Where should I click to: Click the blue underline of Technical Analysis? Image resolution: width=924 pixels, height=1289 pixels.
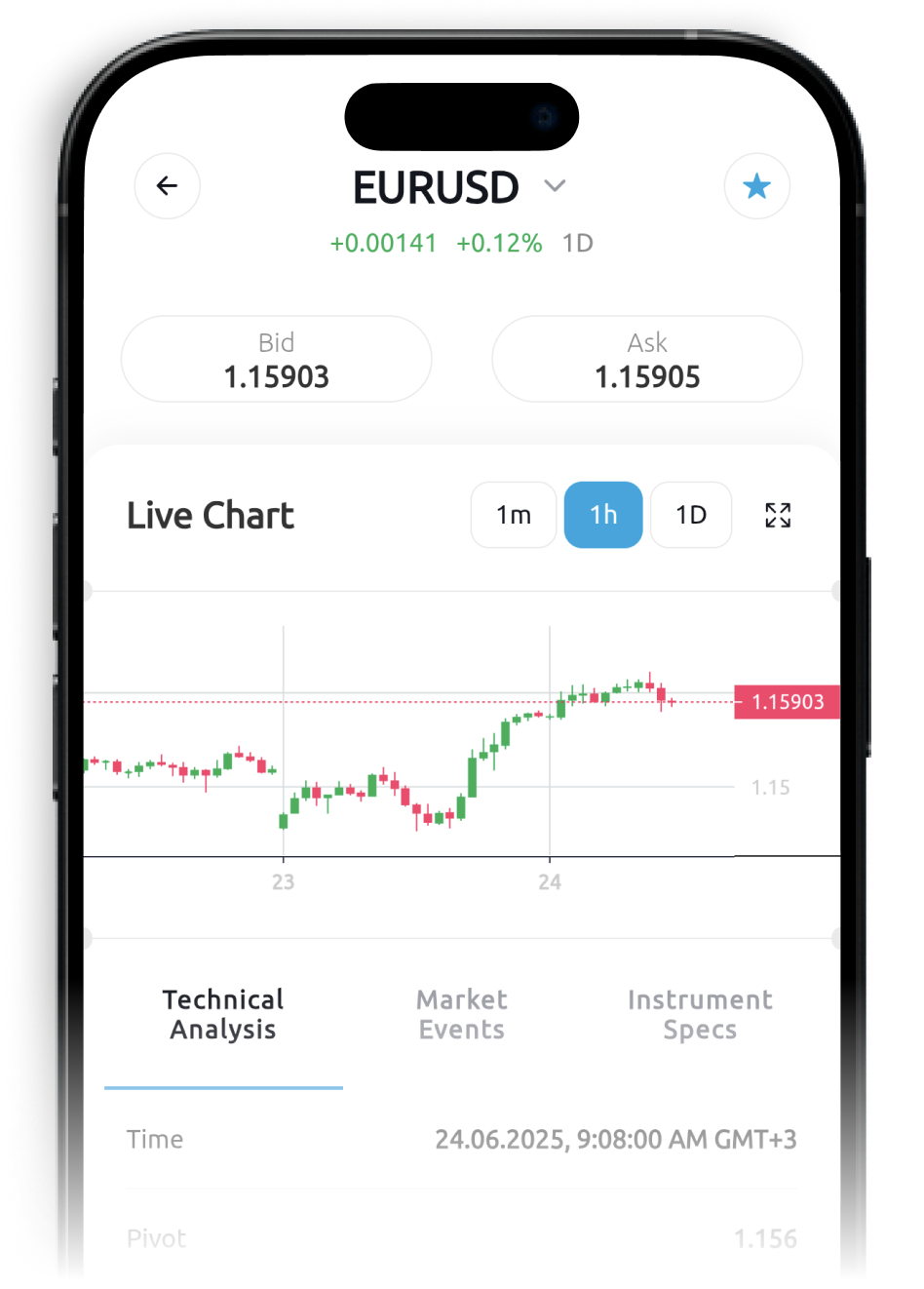(223, 1087)
